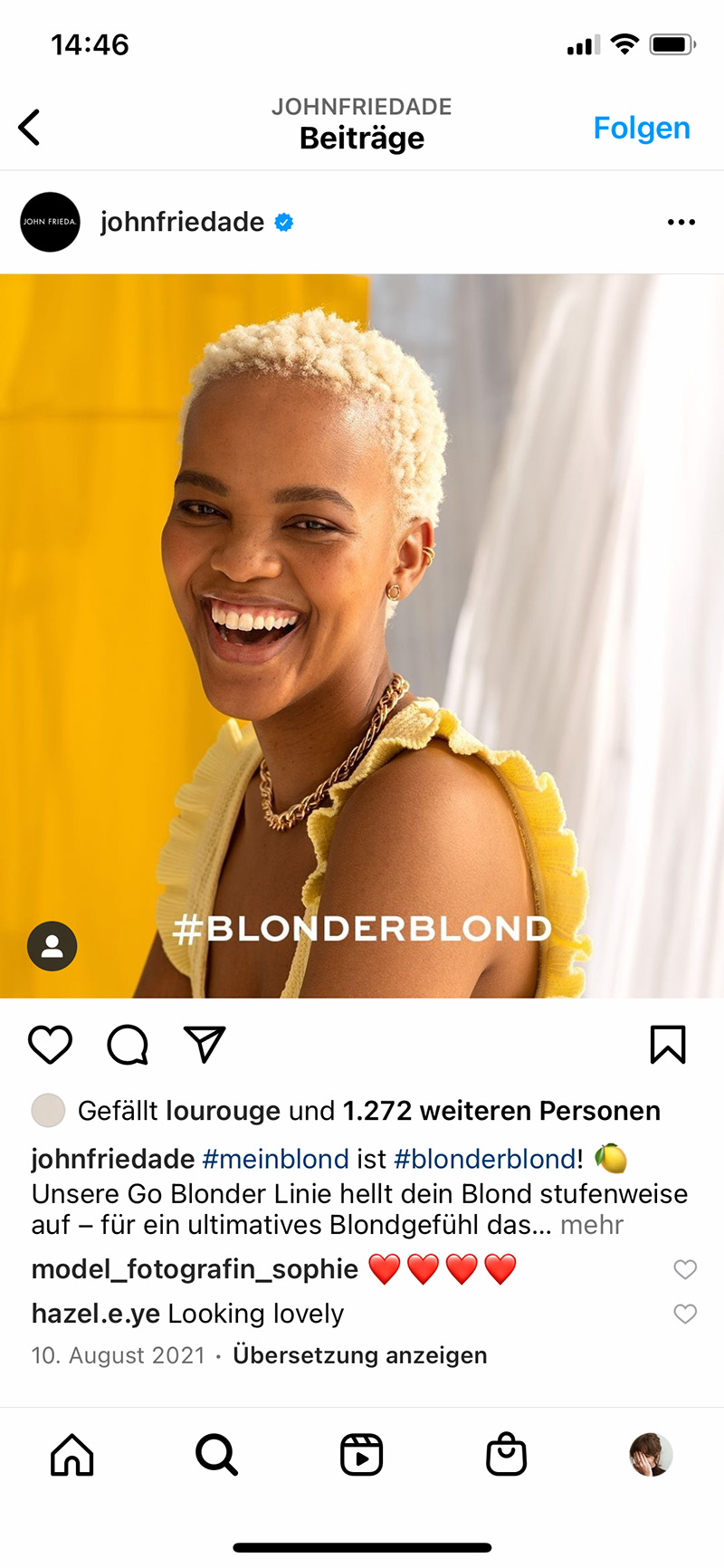The height and width of the screenshot is (1568, 724).
Task: Share the post via paper plane icon
Action: pyautogui.click(x=204, y=1045)
